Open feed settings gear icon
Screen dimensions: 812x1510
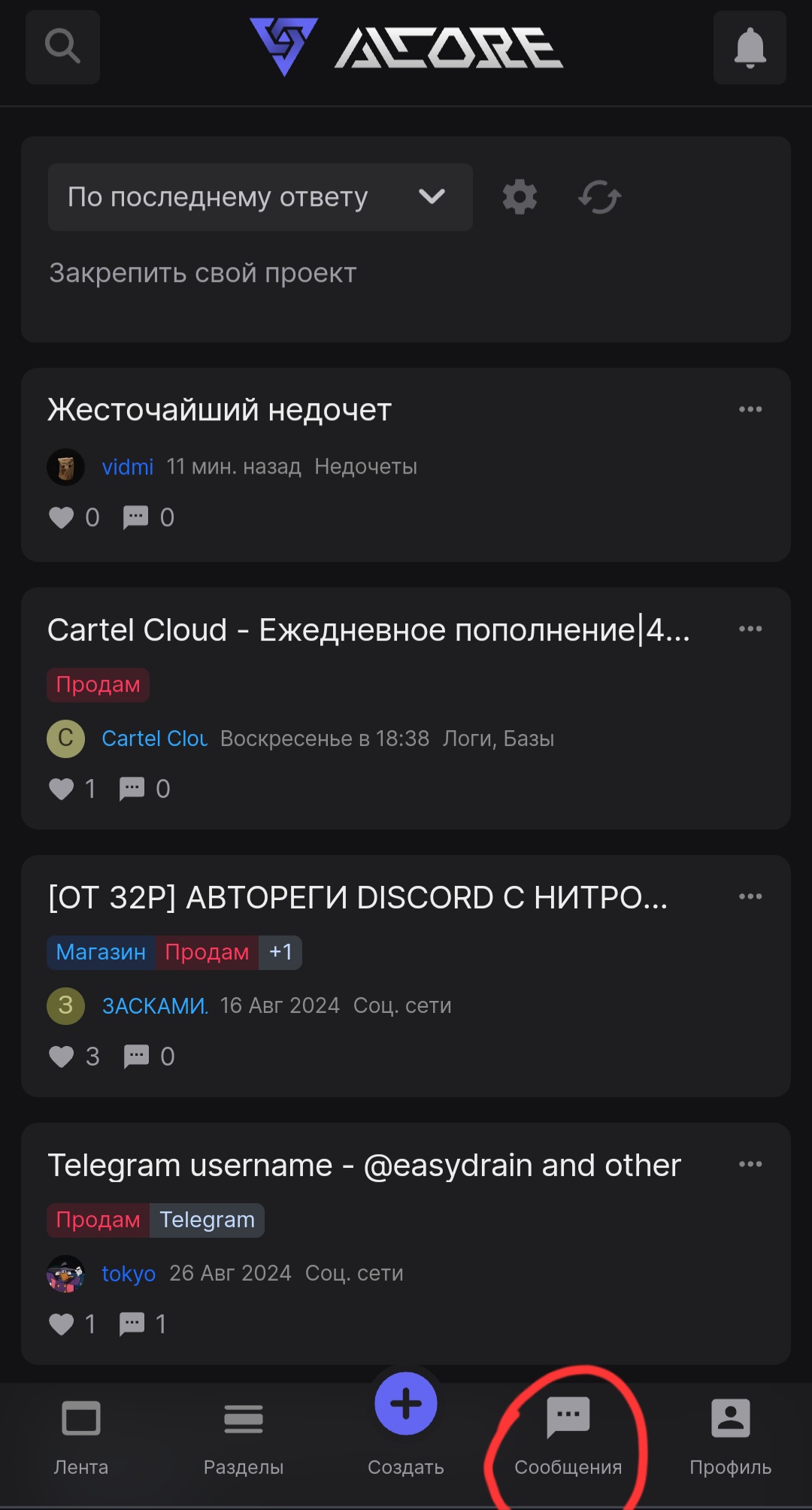[x=520, y=197]
